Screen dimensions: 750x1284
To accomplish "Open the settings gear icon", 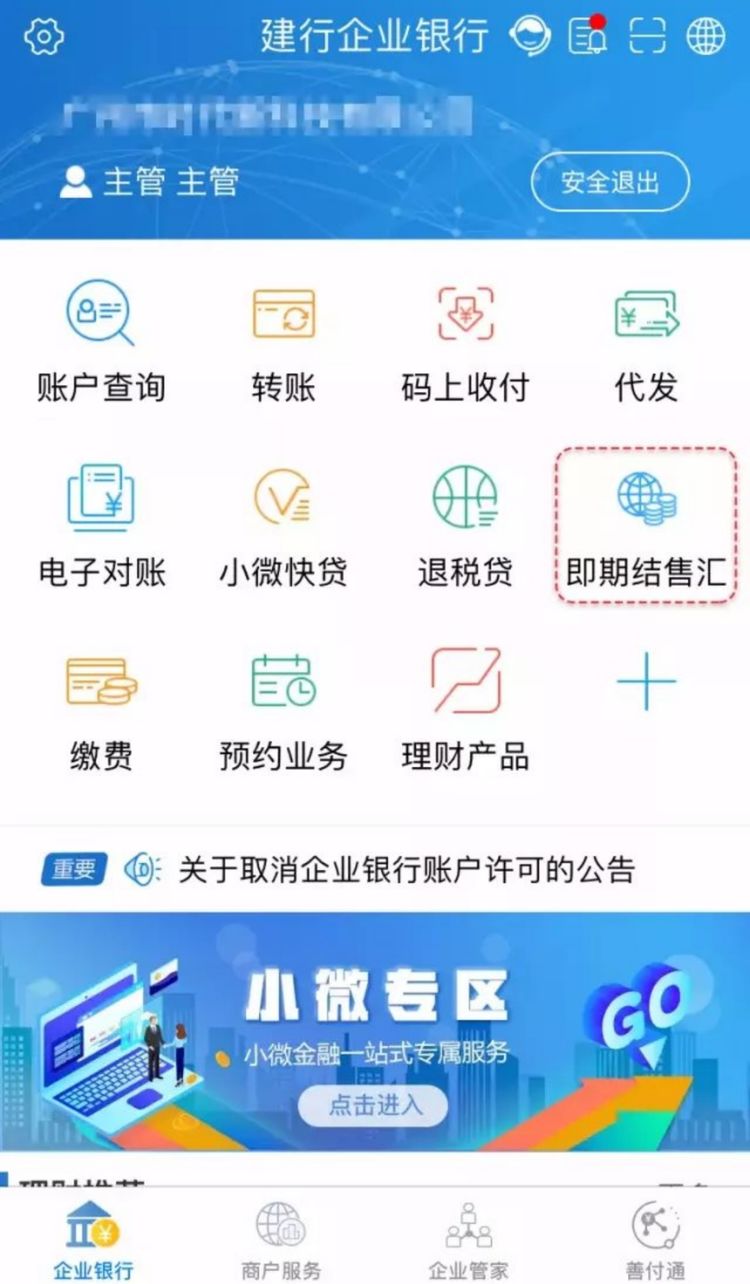I will click(44, 37).
